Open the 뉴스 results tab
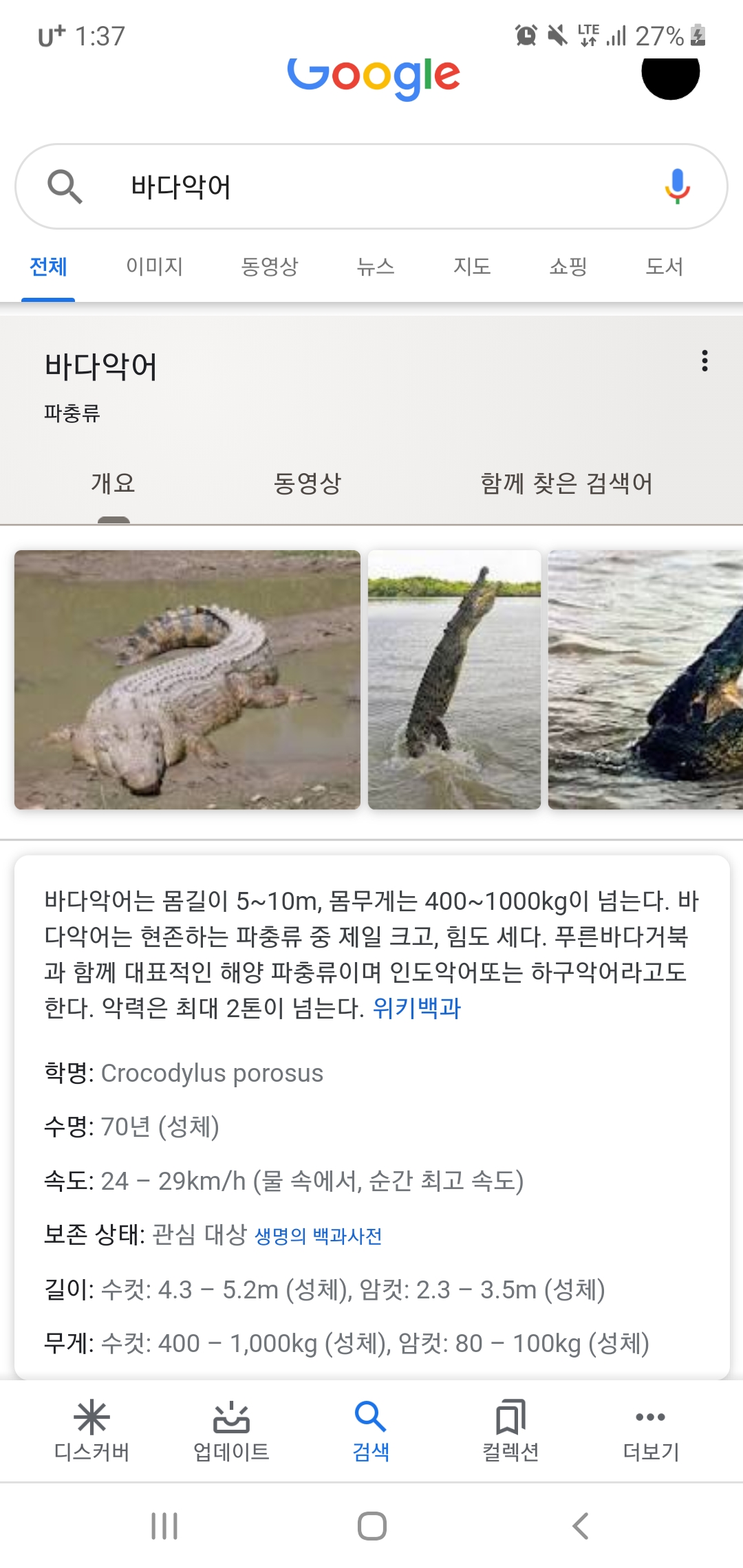Image resolution: width=743 pixels, height=1568 pixels. click(x=376, y=266)
